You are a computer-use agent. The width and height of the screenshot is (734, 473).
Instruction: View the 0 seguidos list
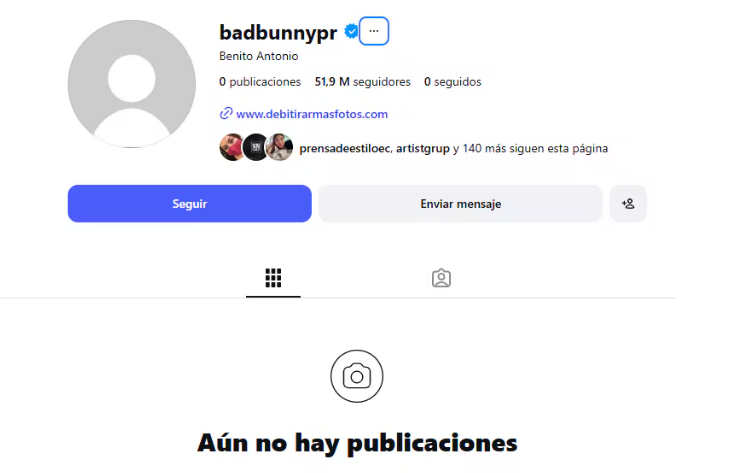[x=452, y=82]
